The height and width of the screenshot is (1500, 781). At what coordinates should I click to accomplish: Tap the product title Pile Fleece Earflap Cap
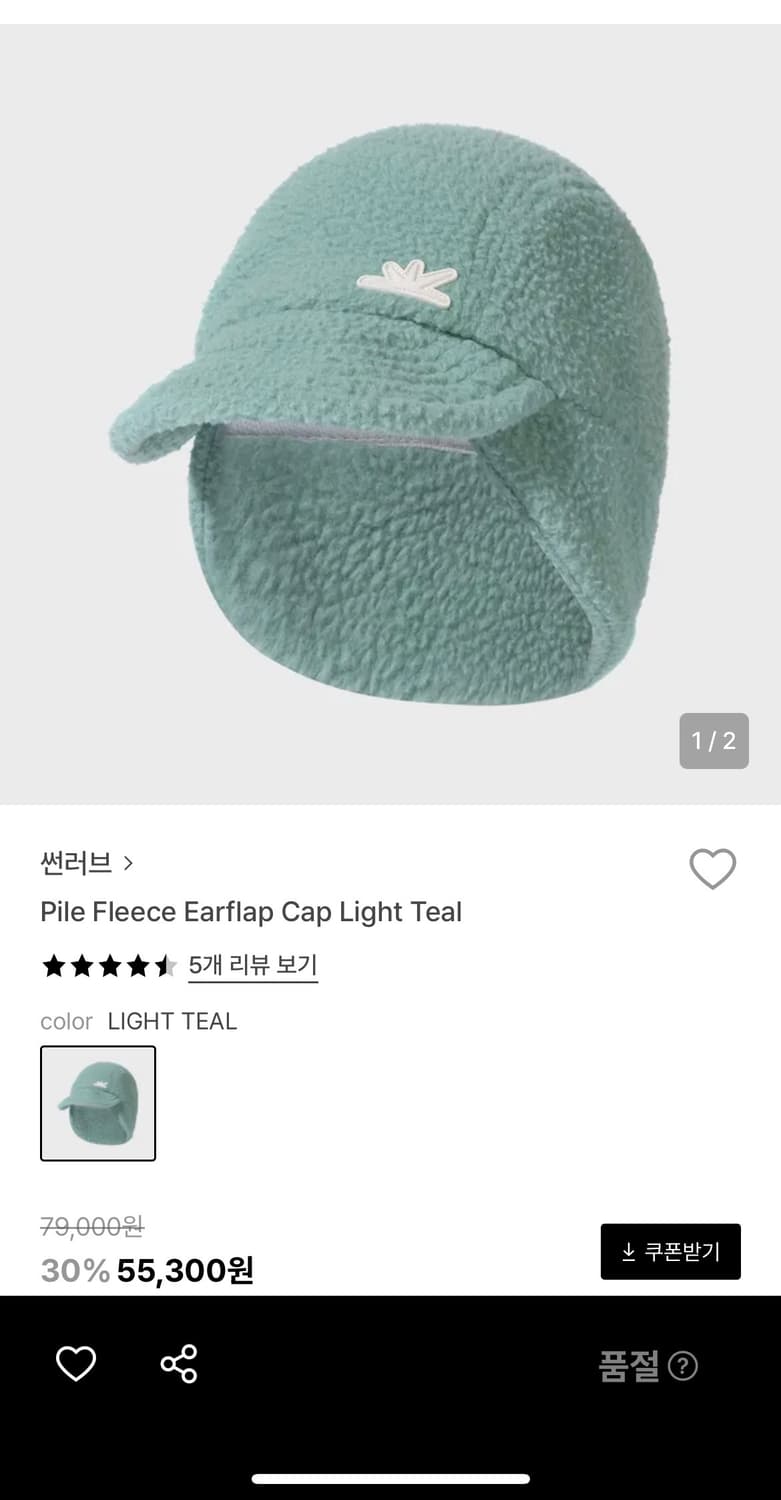point(250,912)
